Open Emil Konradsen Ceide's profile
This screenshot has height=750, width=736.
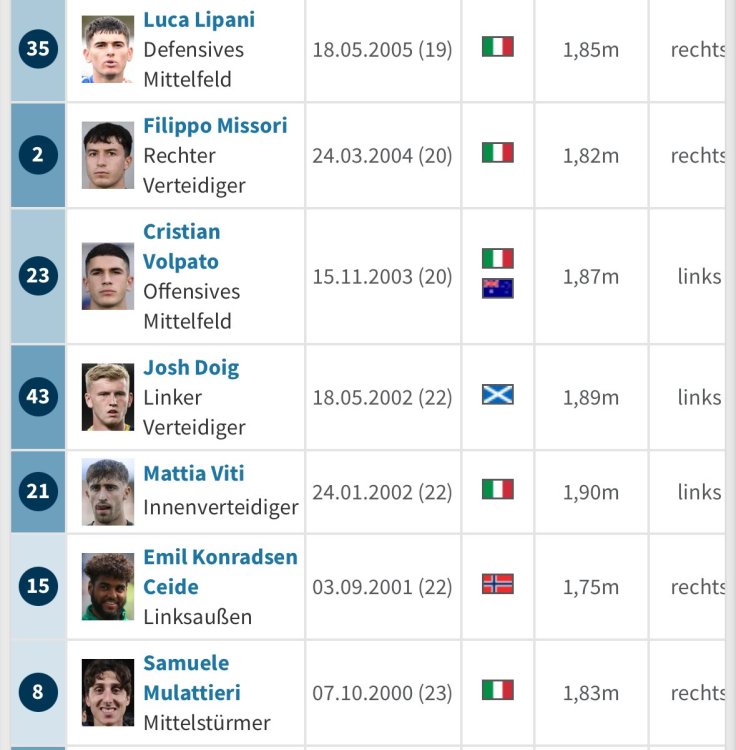[219, 572]
